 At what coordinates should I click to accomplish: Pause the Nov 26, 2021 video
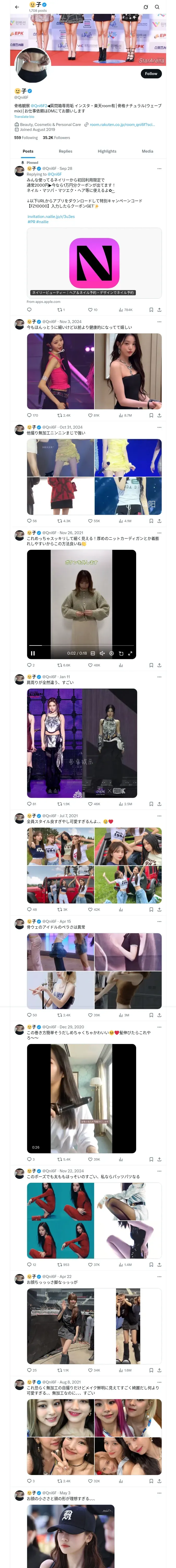33,653
